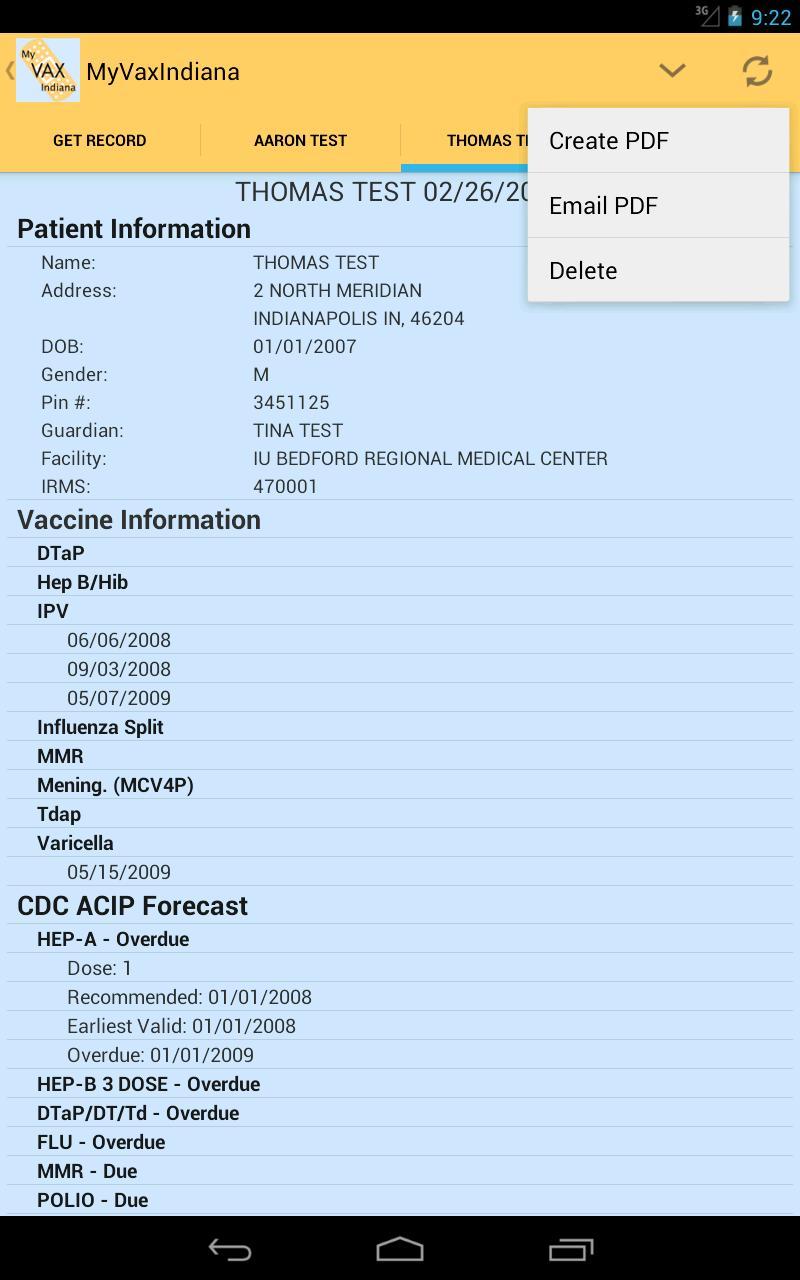Collapse the IPV vaccine dates
The height and width of the screenshot is (1280, 800).
[x=53, y=611]
